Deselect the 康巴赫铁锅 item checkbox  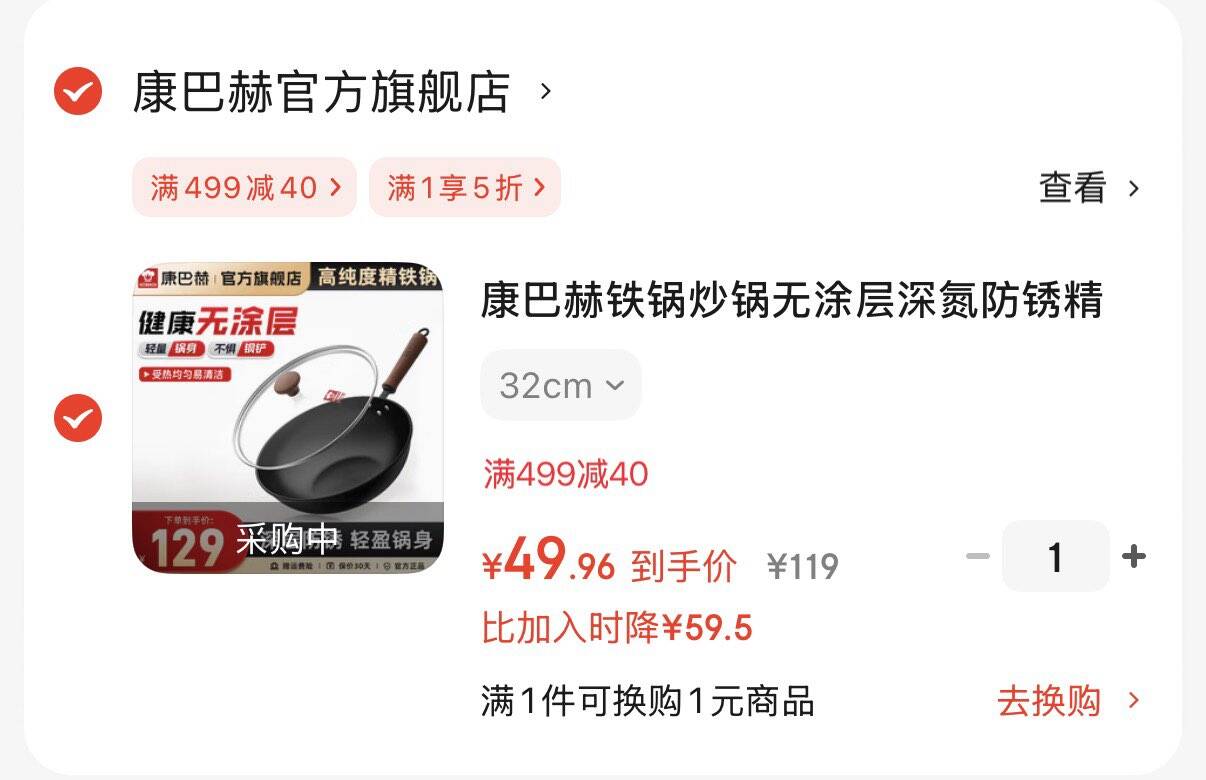coord(78,418)
